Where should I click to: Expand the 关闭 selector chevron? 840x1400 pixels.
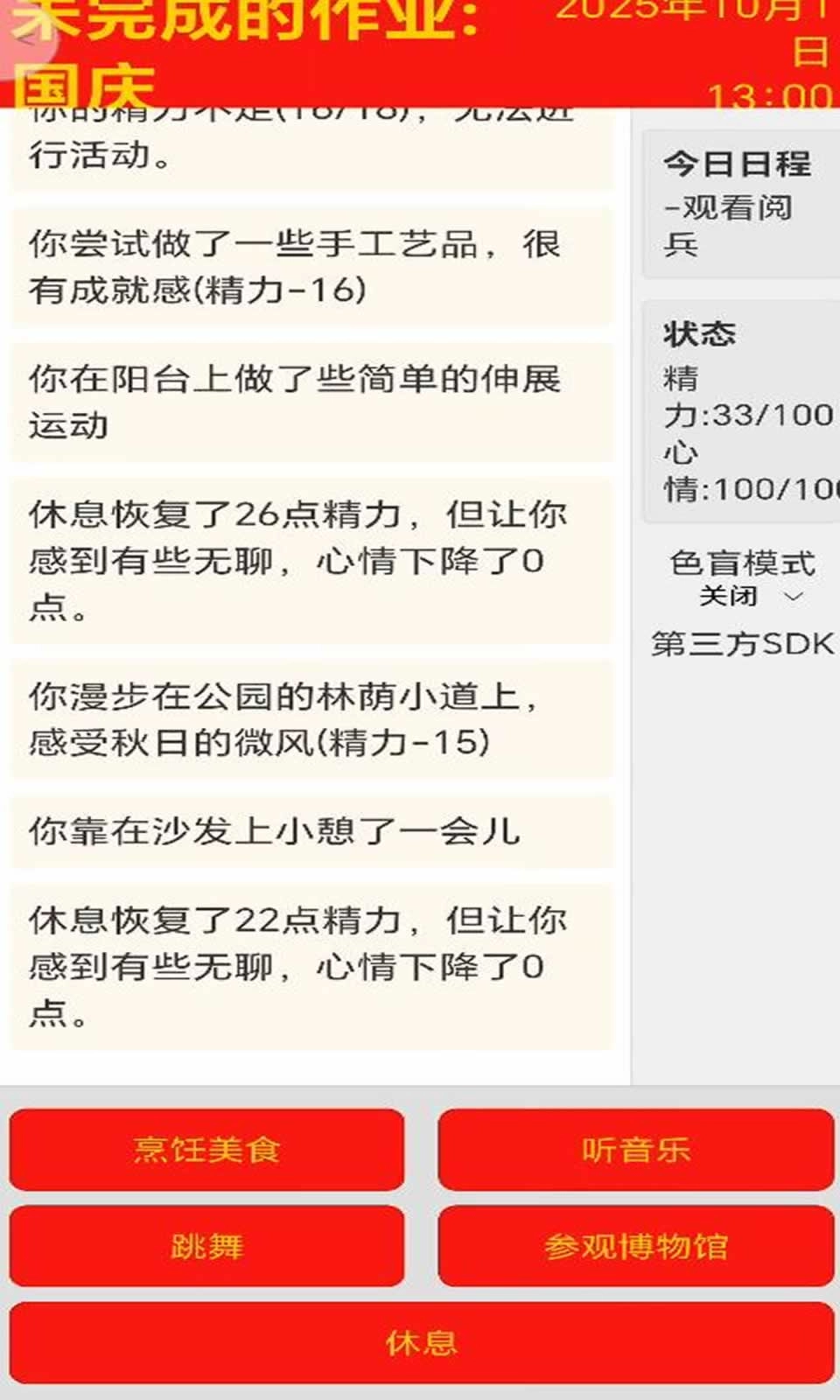pyautogui.click(x=793, y=598)
